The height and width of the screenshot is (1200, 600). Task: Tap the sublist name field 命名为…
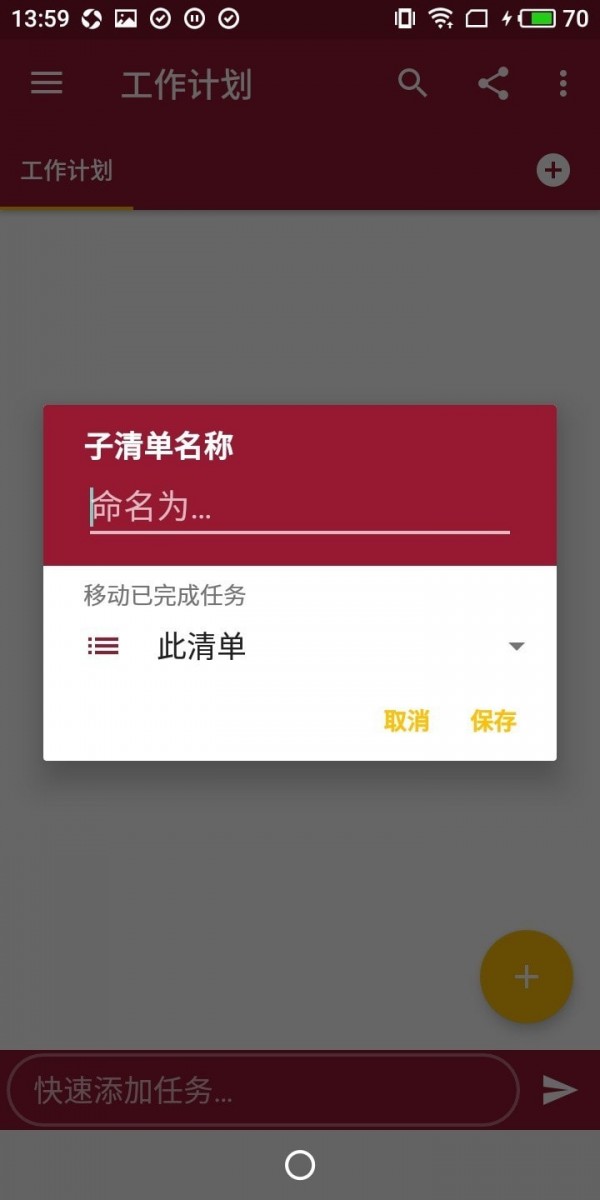299,509
